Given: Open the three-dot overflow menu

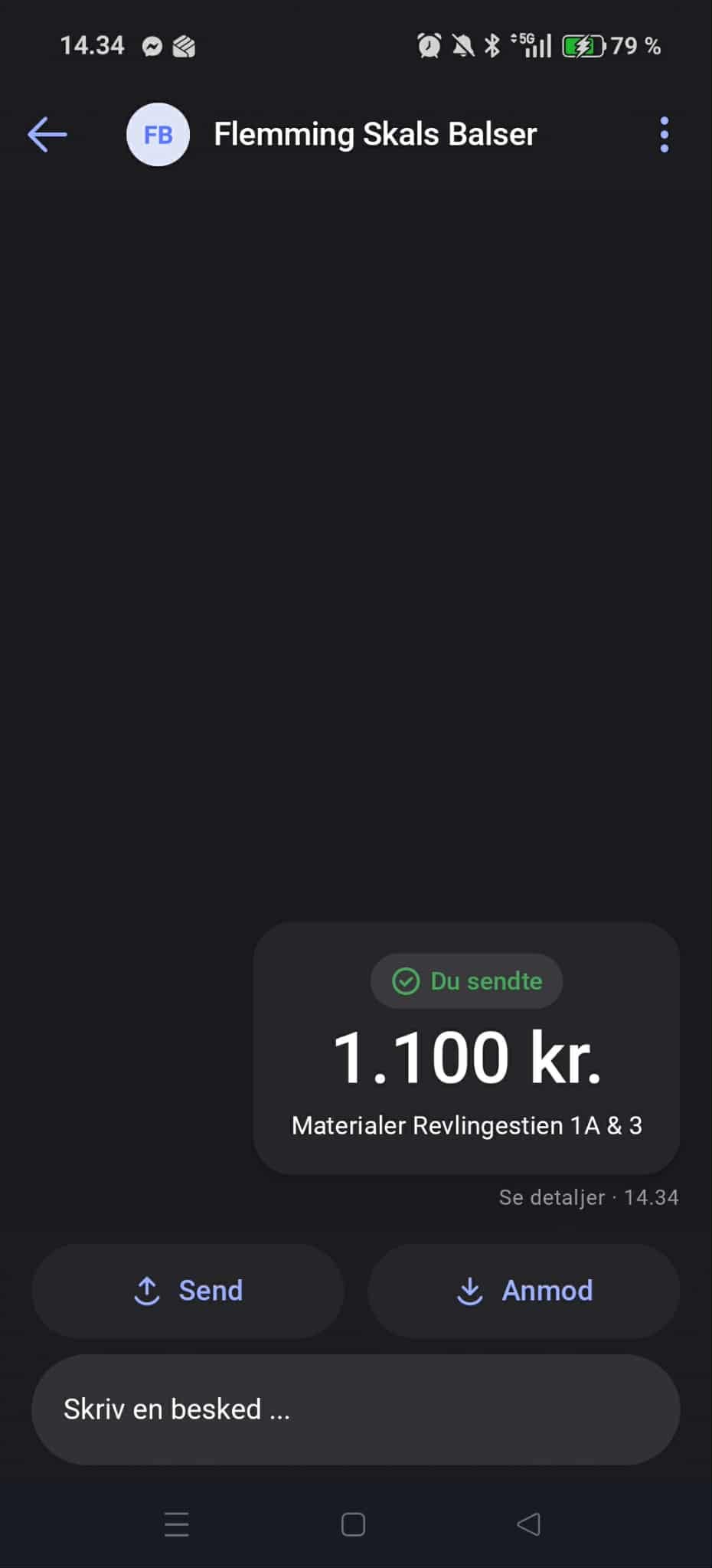Looking at the screenshot, I should point(664,135).
